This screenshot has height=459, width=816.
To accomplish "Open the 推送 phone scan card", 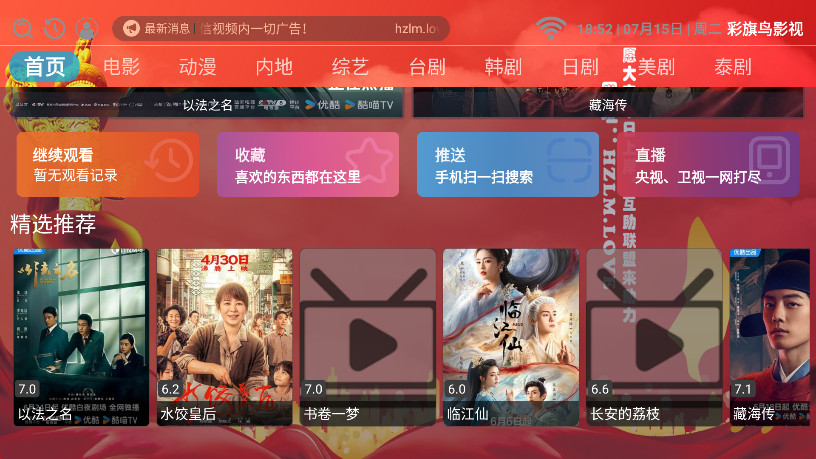I will [x=508, y=165].
